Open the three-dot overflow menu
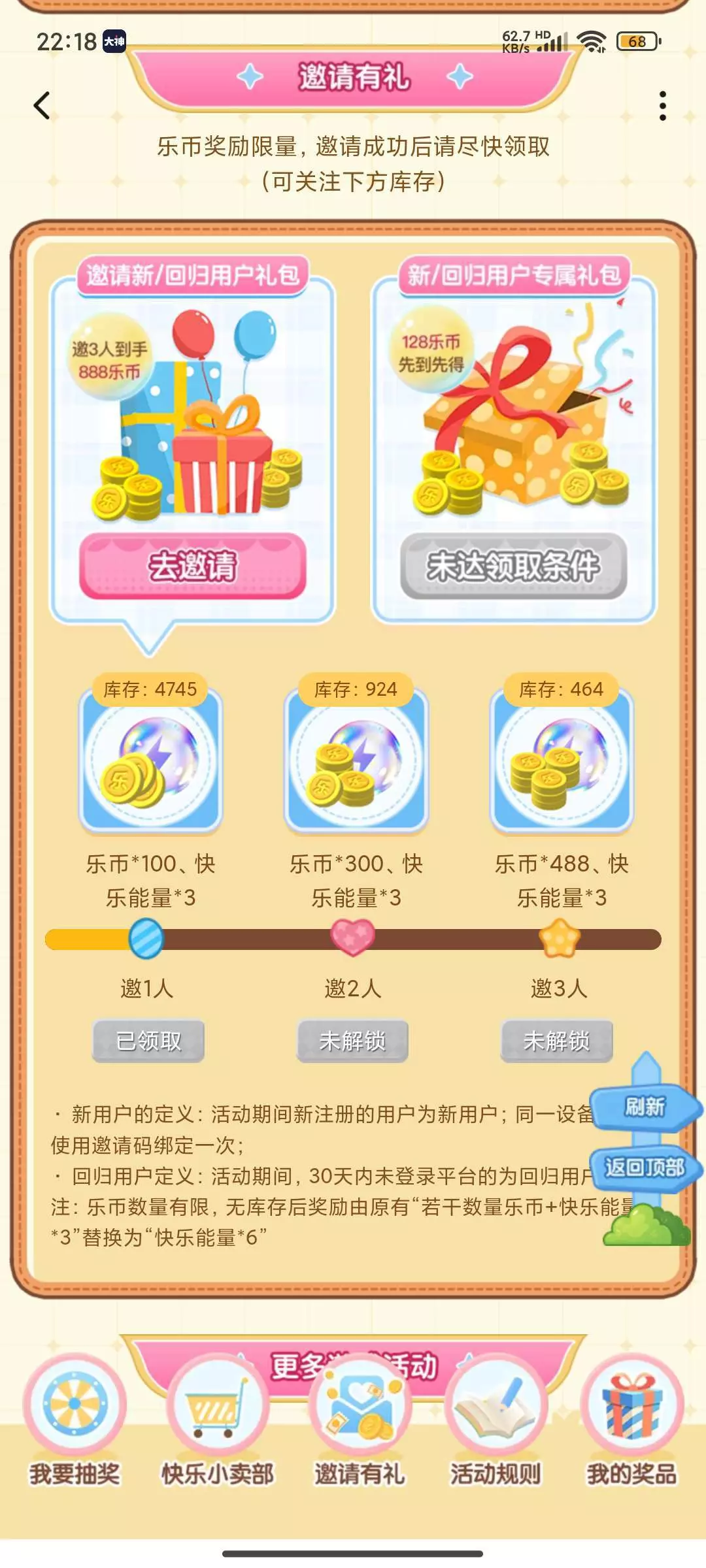706x1568 pixels. pyautogui.click(x=663, y=106)
